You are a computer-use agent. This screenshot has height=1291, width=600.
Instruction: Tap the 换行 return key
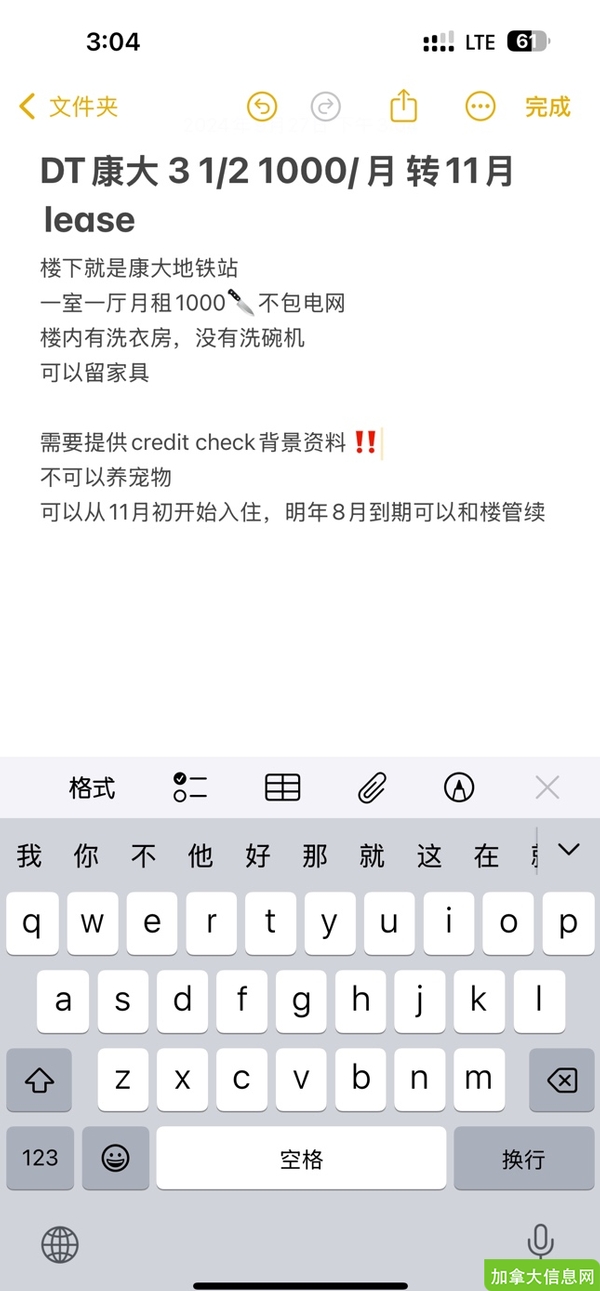point(523,1158)
